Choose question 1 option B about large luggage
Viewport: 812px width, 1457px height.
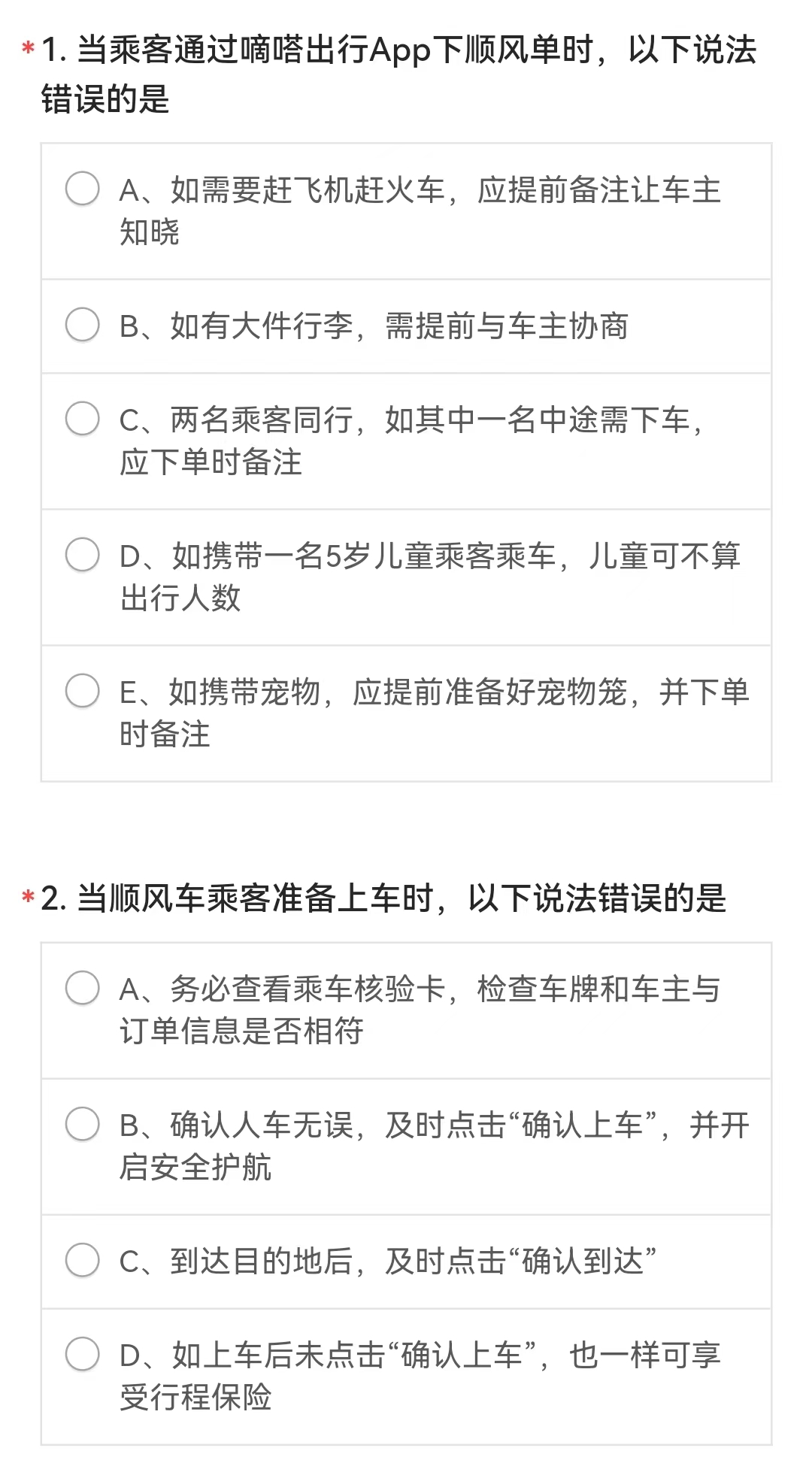click(83, 325)
